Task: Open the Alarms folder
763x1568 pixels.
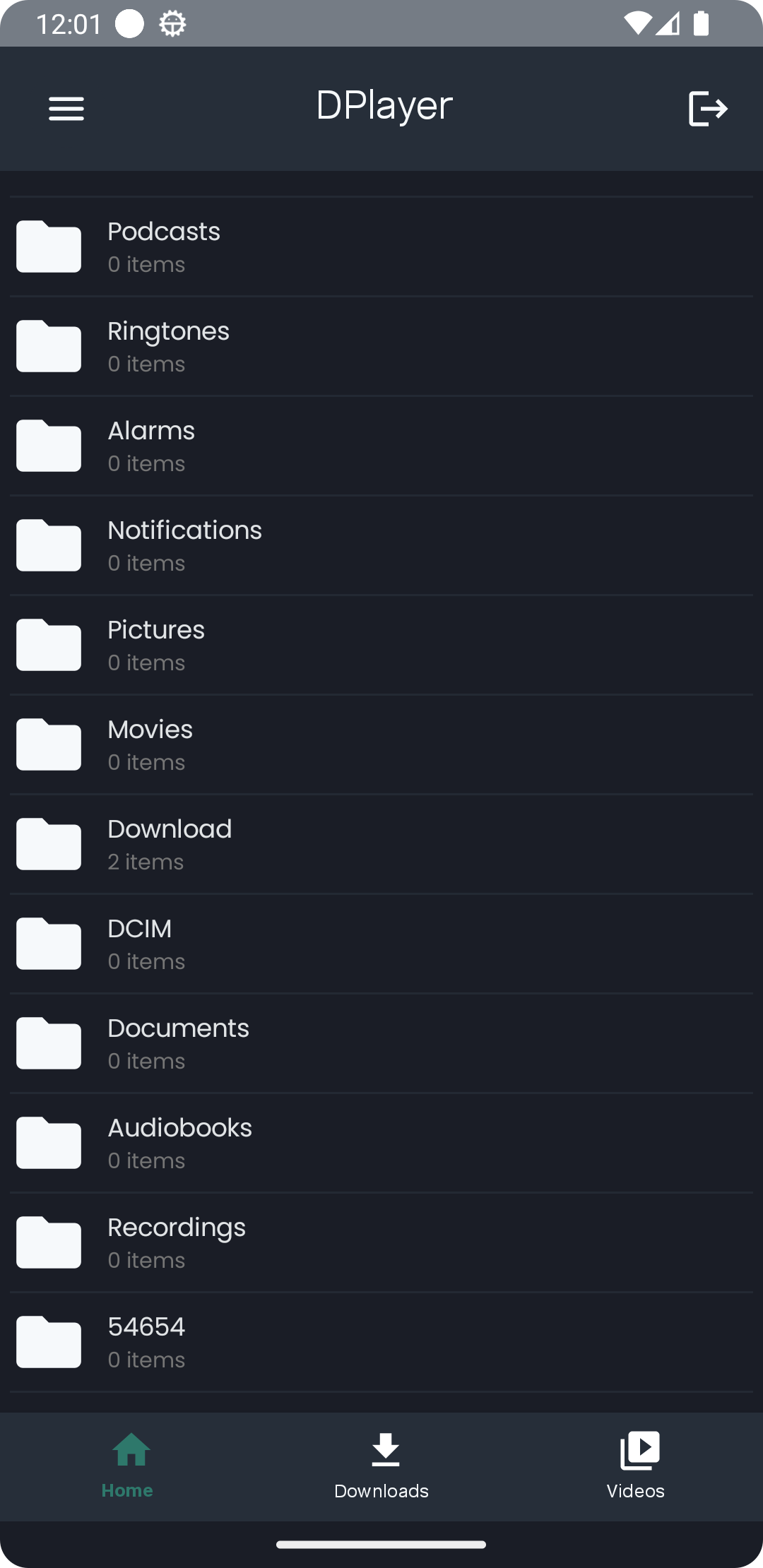Action: [x=283, y=445]
